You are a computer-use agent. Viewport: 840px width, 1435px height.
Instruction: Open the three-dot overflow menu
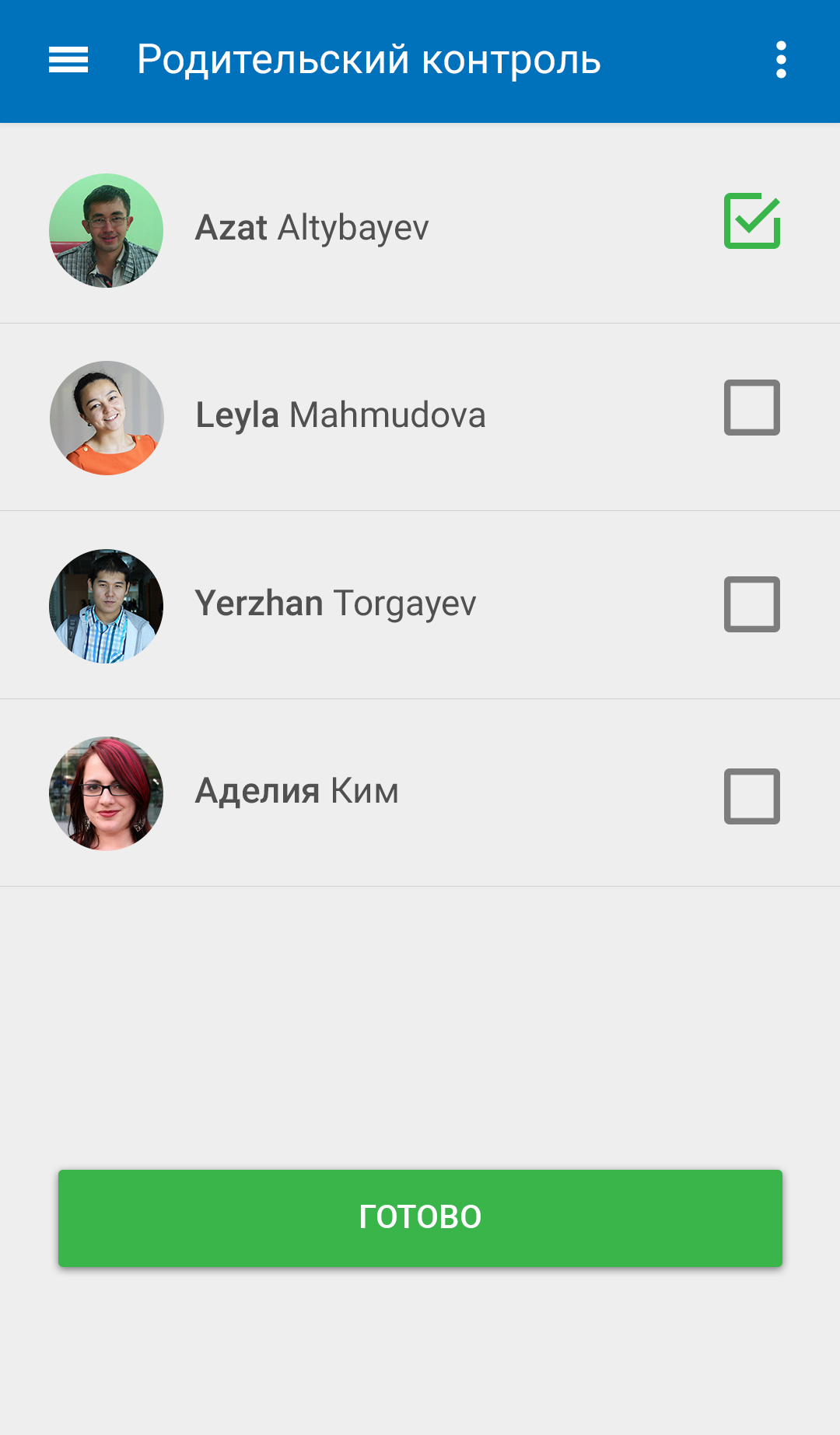point(781,60)
